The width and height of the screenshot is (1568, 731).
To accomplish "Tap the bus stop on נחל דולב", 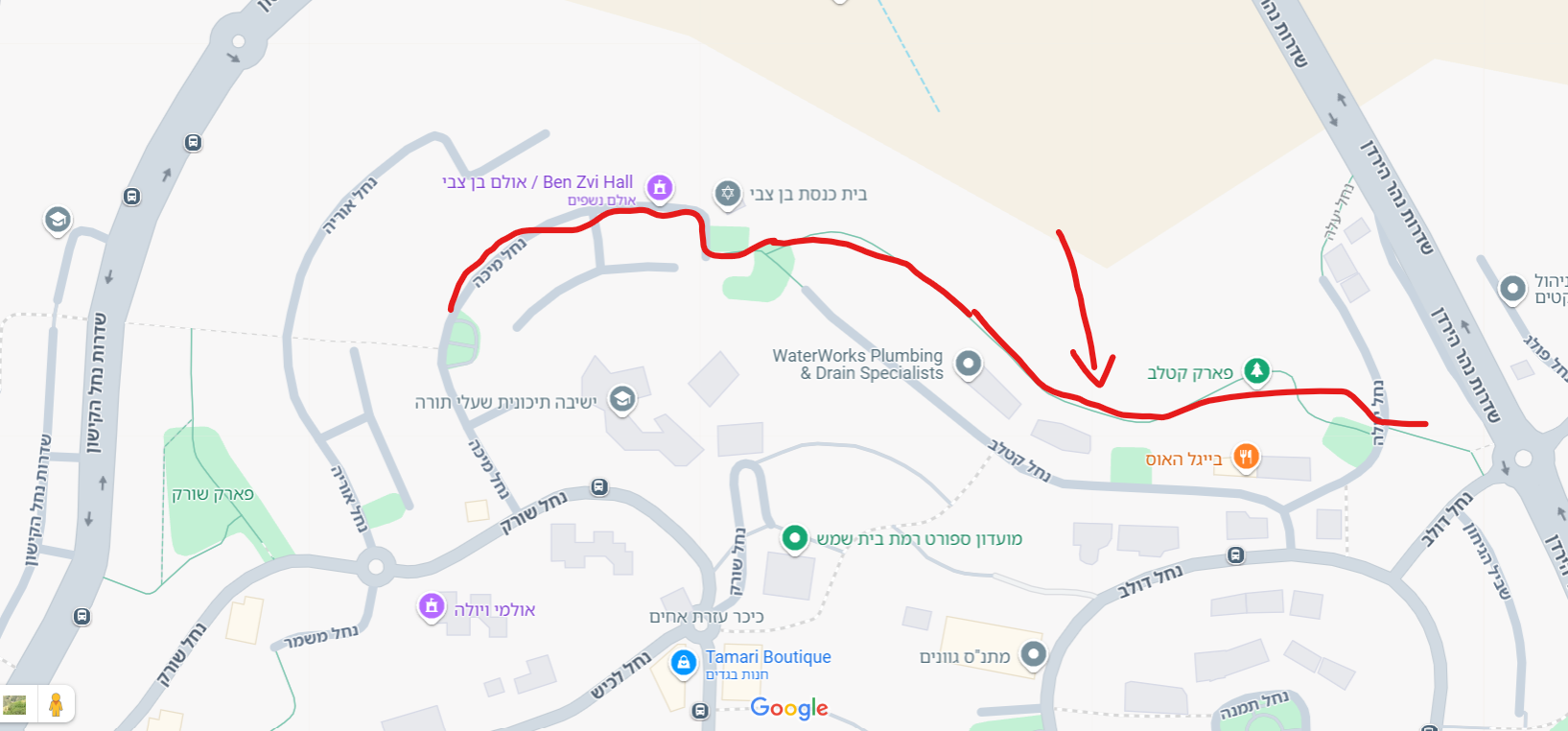I will (1236, 555).
